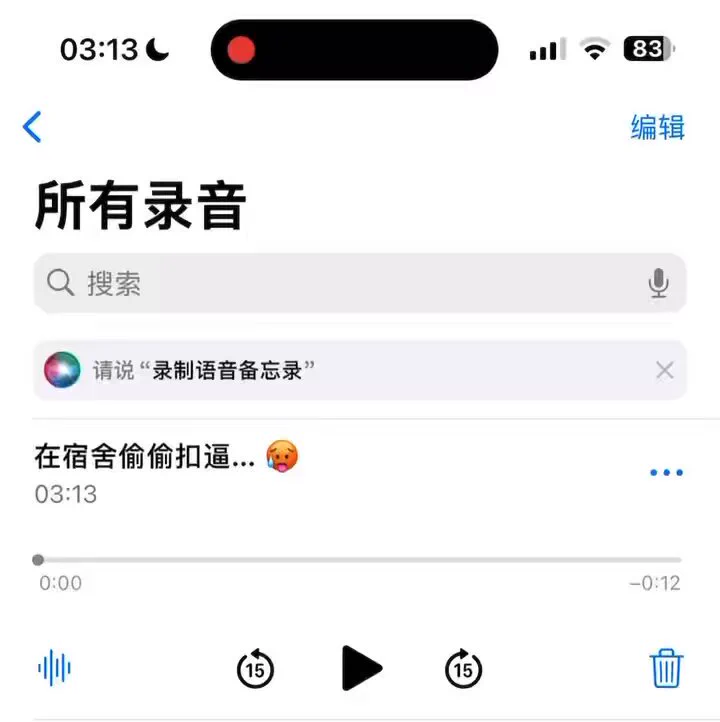Play the recording

[360, 667]
